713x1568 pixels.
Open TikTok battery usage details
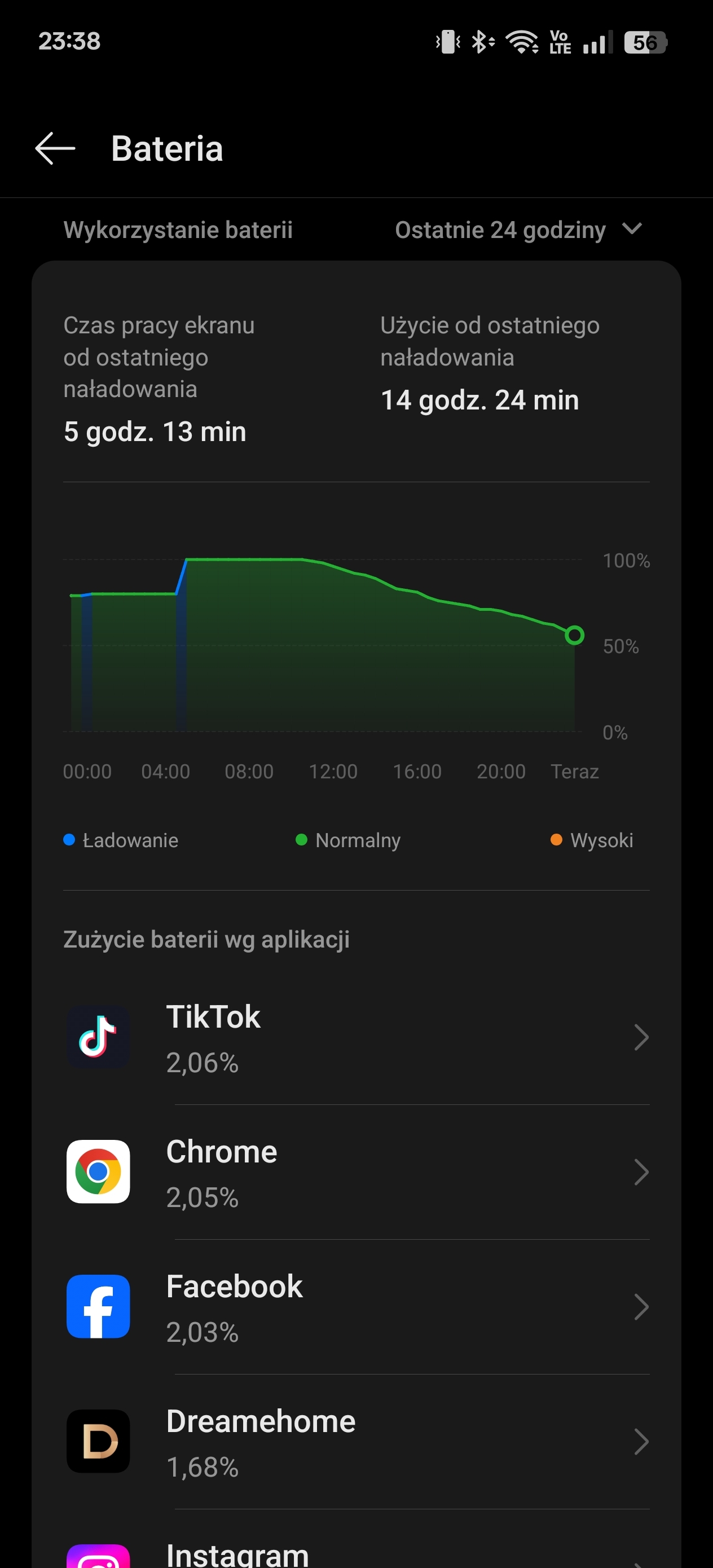(x=356, y=1037)
